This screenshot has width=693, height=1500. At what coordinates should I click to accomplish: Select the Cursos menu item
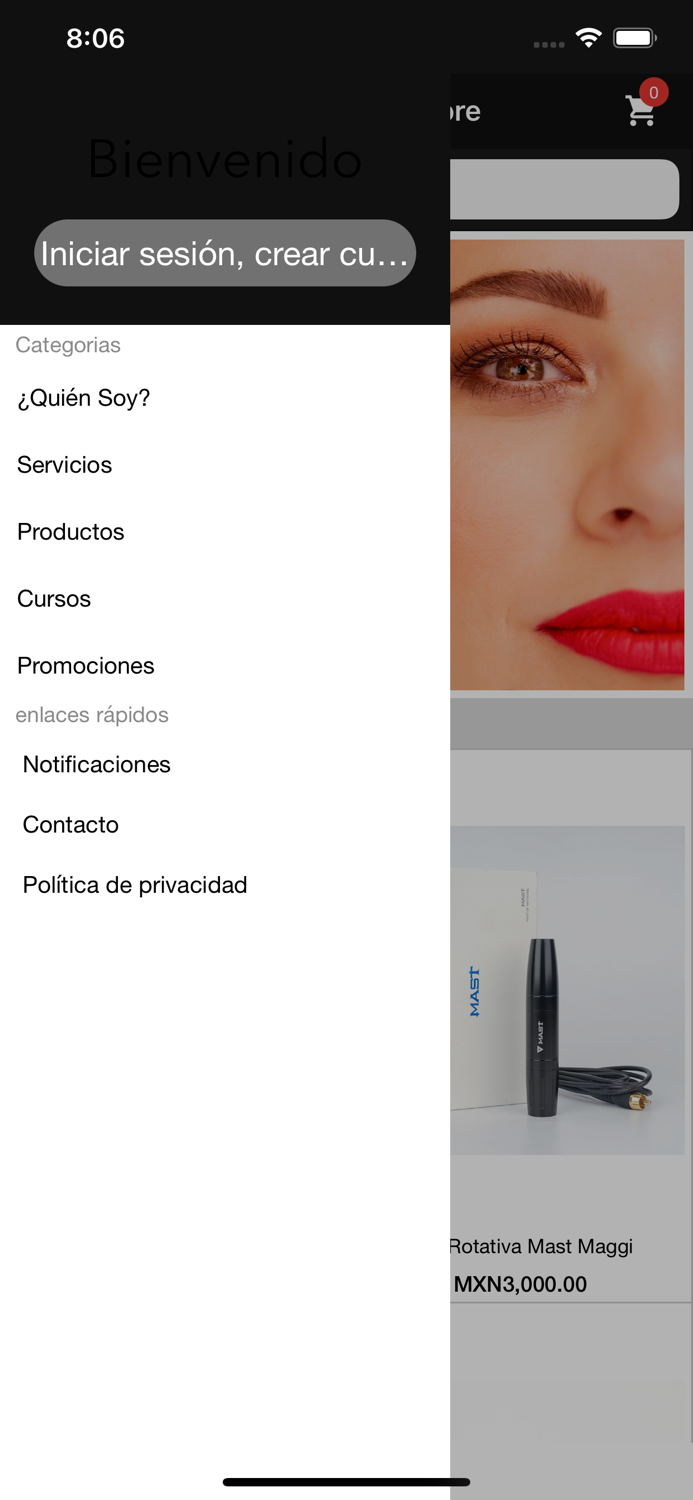tap(54, 599)
